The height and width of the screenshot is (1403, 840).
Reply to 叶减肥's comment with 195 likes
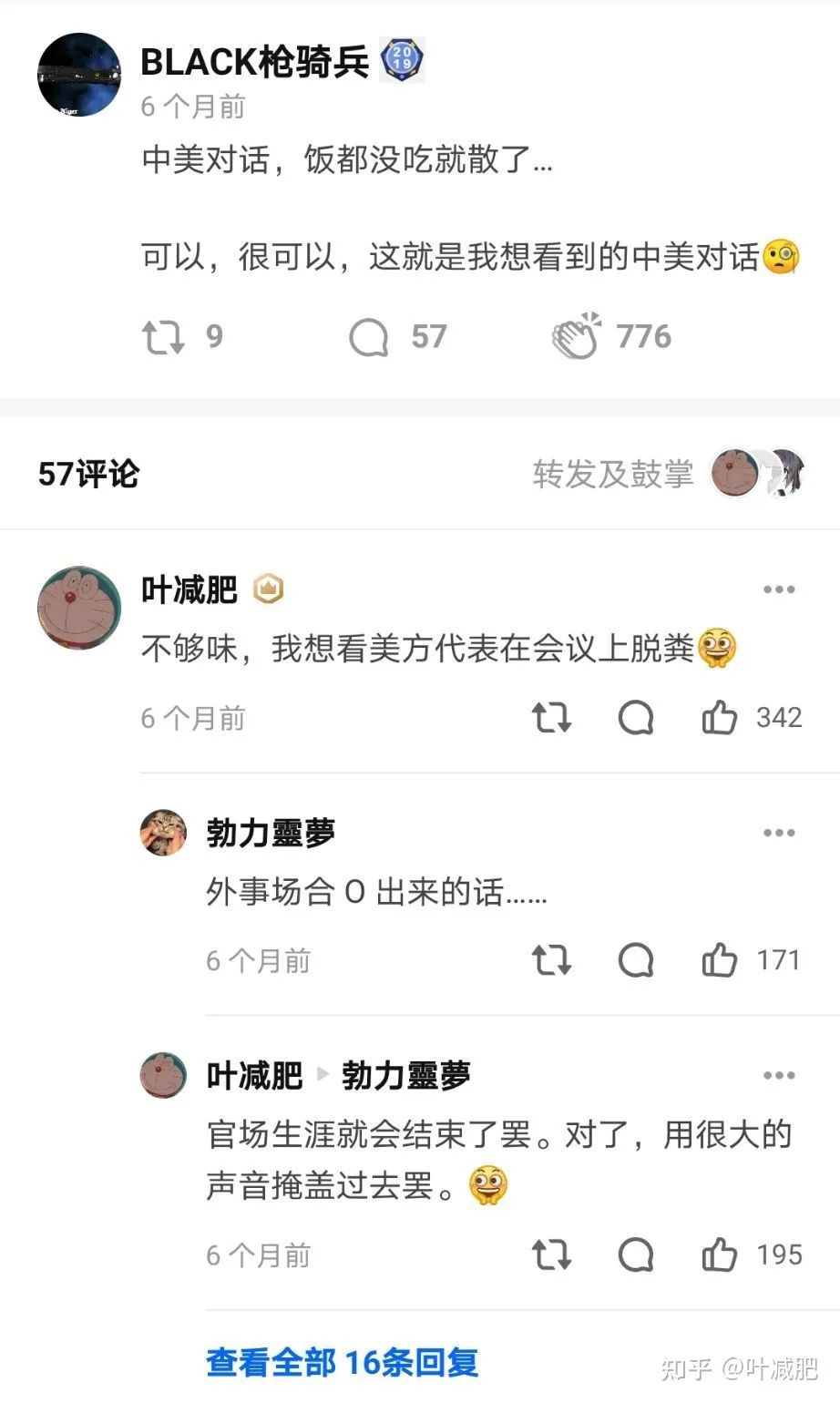pos(636,1255)
